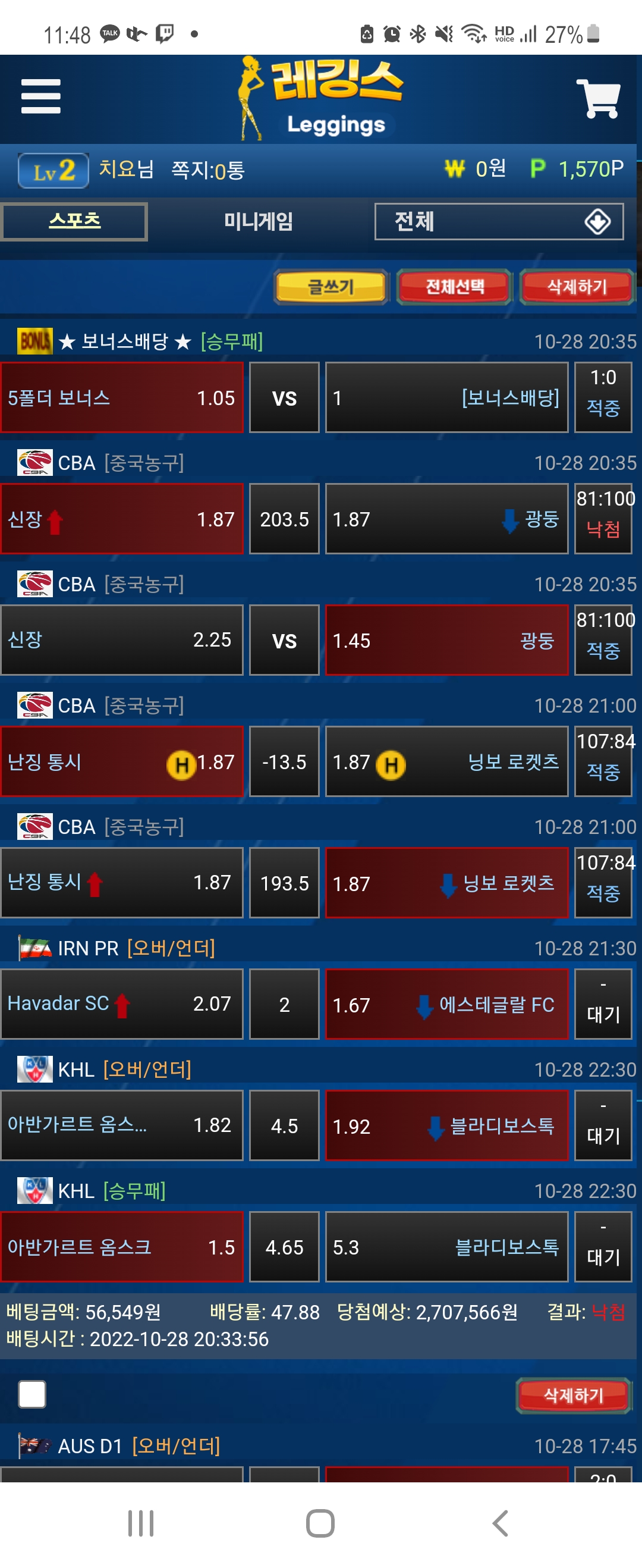This screenshot has width=642, height=1568.
Task: Tap the 전체선택 button
Action: (454, 287)
